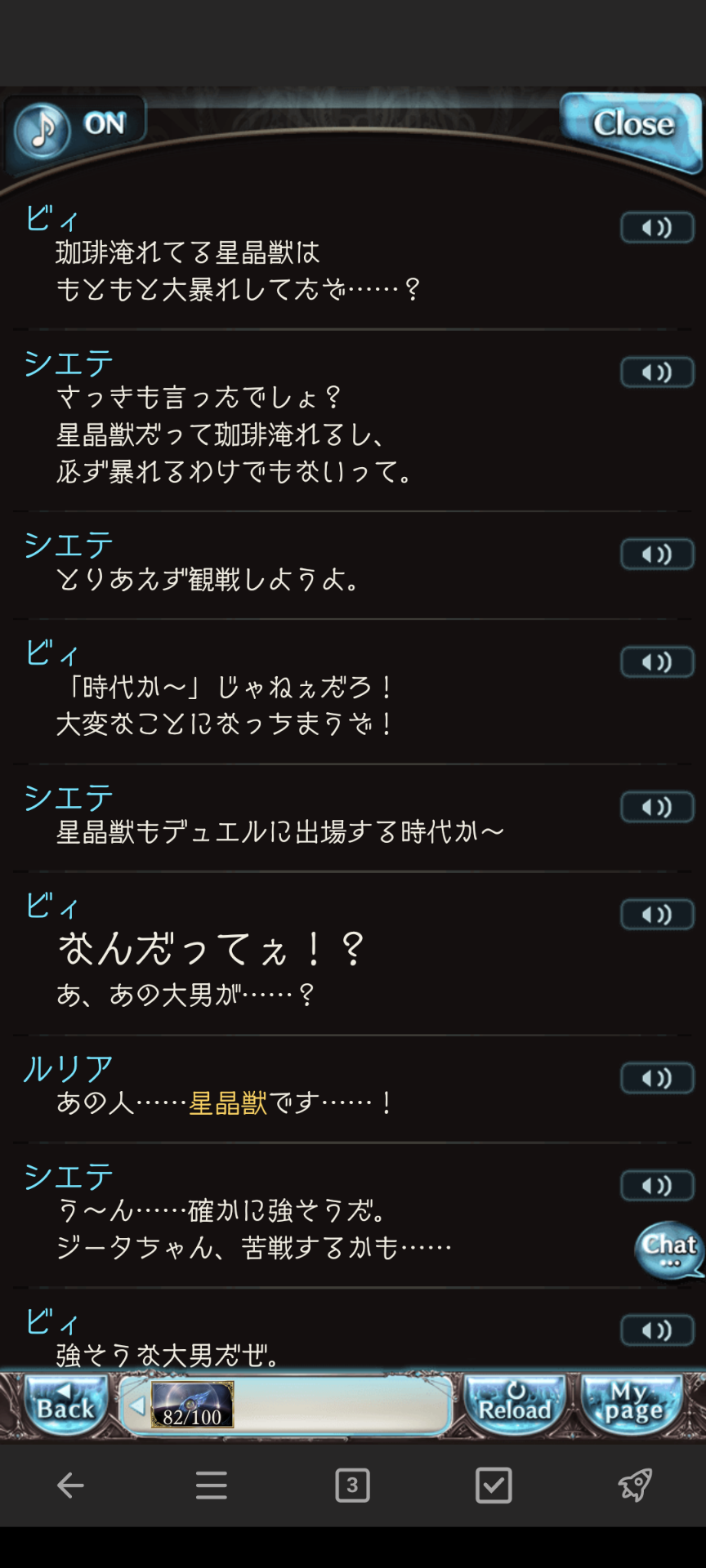
Task: Open the 82/100 status panel
Action: pyautogui.click(x=192, y=1405)
